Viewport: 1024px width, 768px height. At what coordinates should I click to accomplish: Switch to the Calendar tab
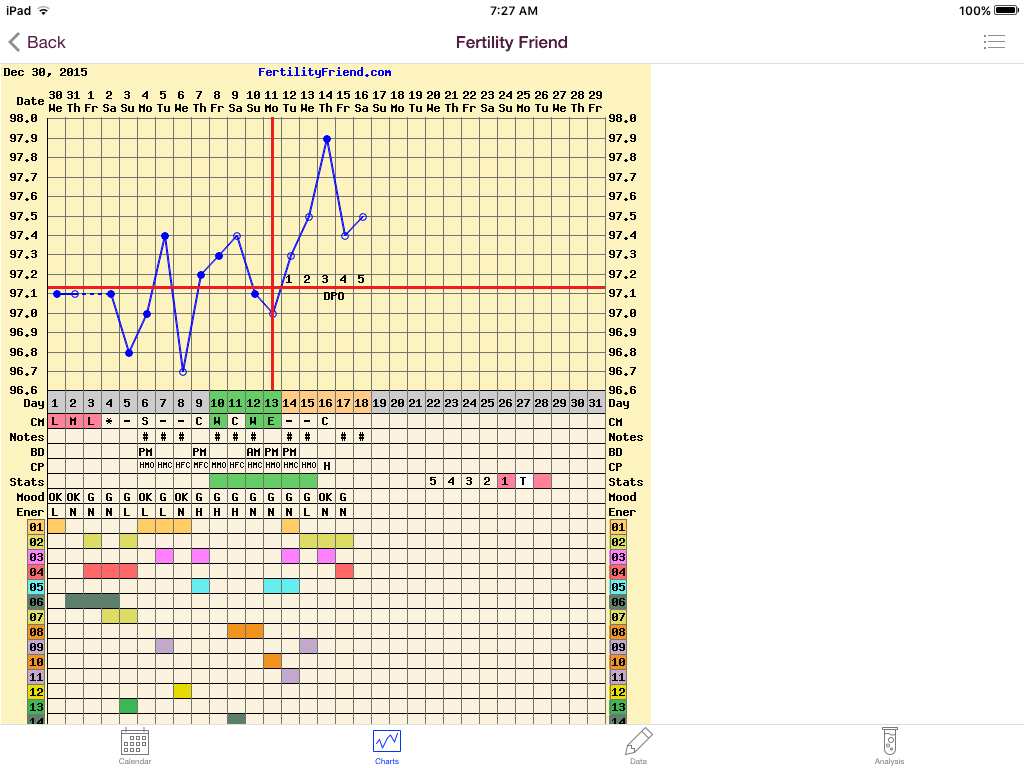[135, 746]
